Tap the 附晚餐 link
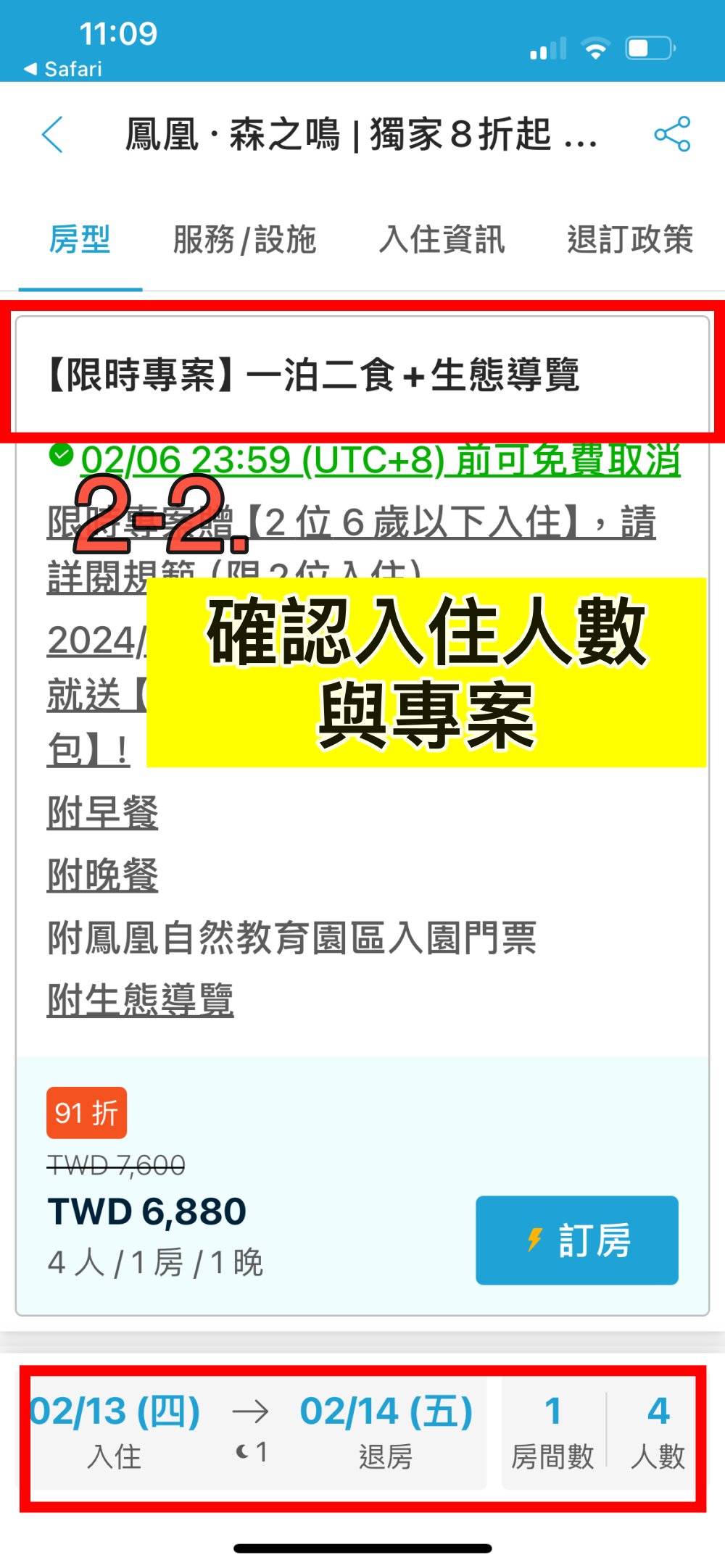Image resolution: width=725 pixels, height=1568 pixels. tap(102, 875)
